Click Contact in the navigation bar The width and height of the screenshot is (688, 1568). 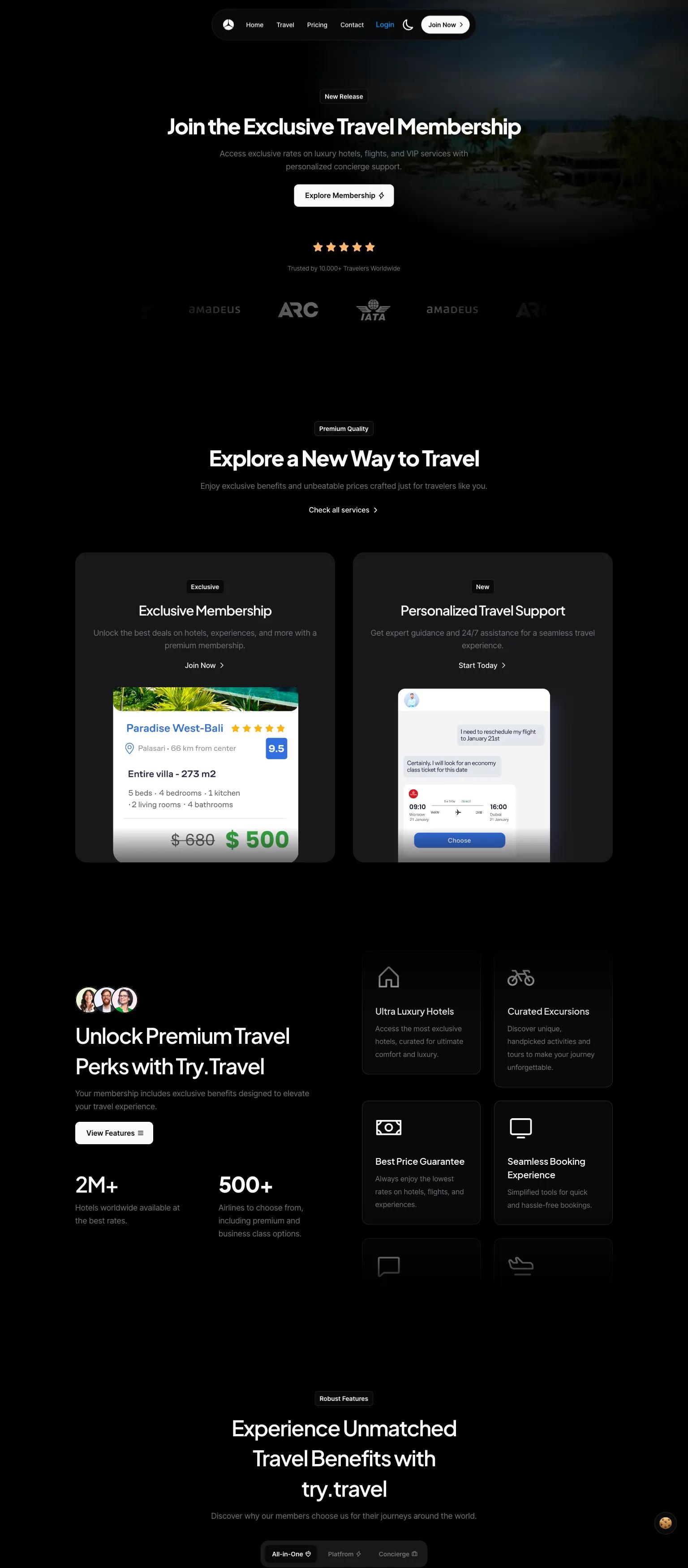click(x=351, y=24)
